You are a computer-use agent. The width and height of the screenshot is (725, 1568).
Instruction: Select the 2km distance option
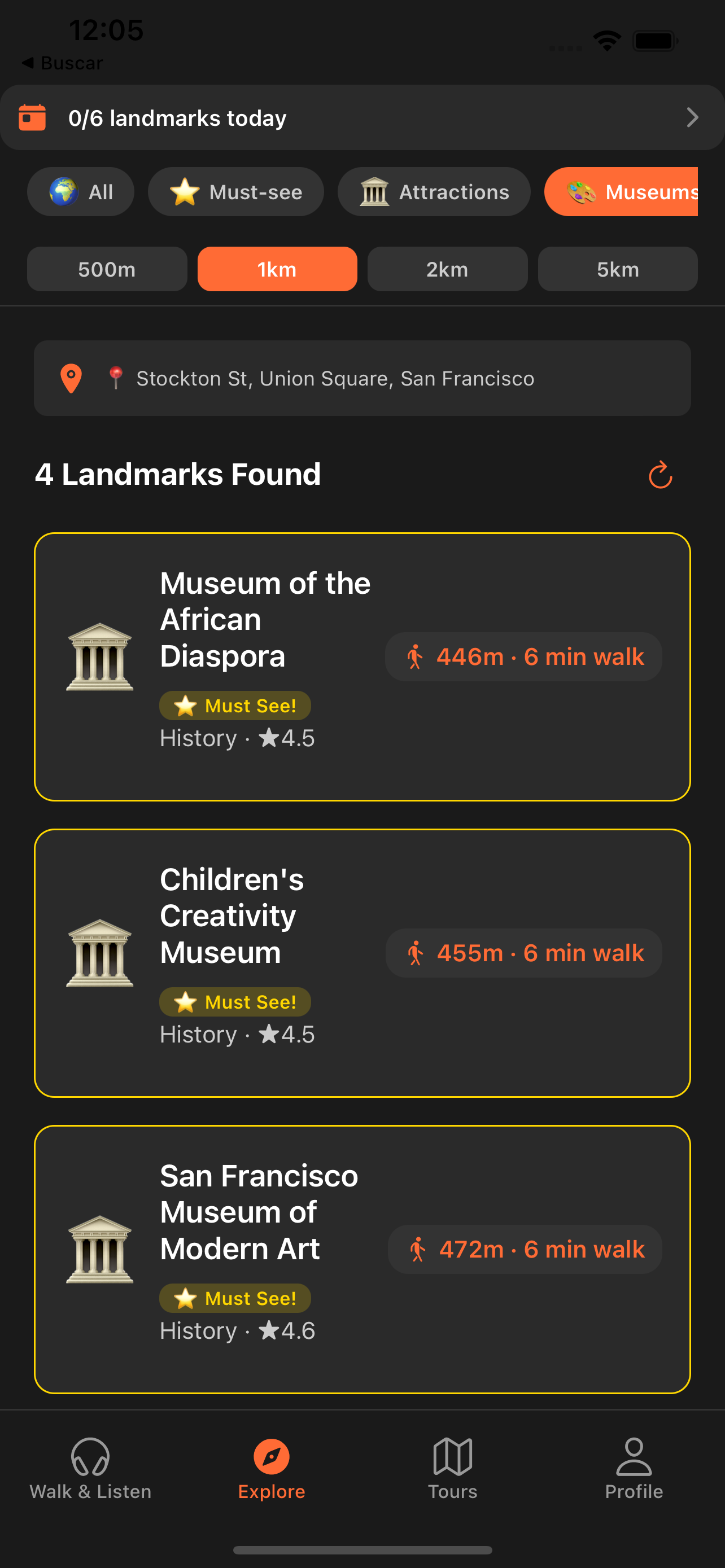pyautogui.click(x=447, y=269)
